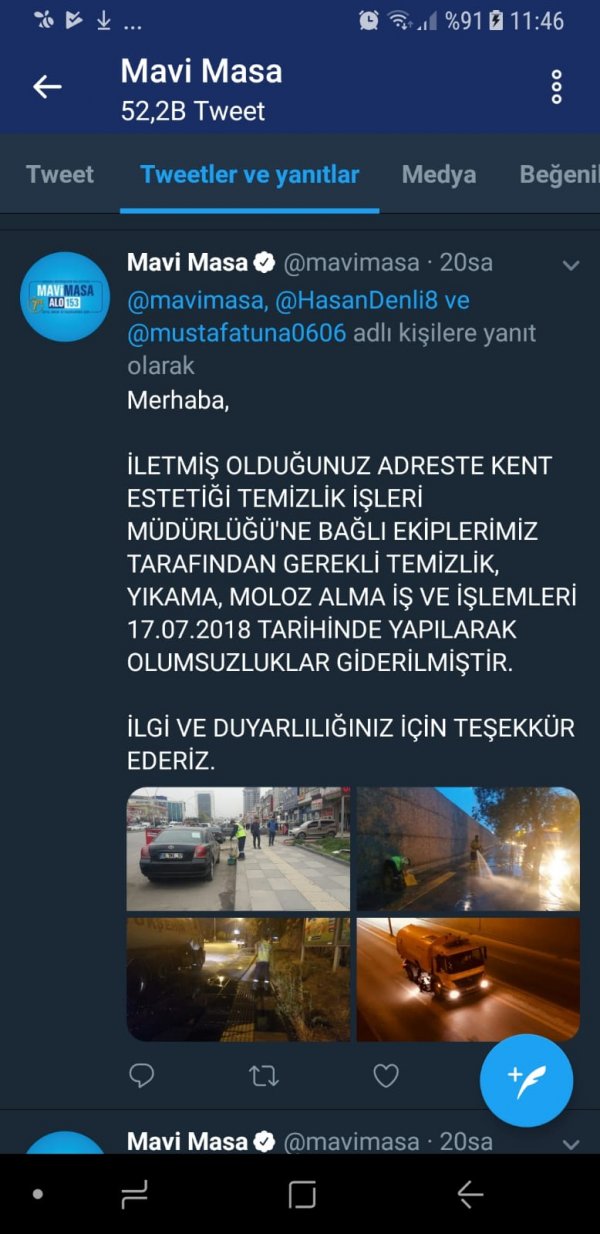The image size is (600, 1234).
Task: Compose a new tweet
Action: pyautogui.click(x=526, y=1080)
